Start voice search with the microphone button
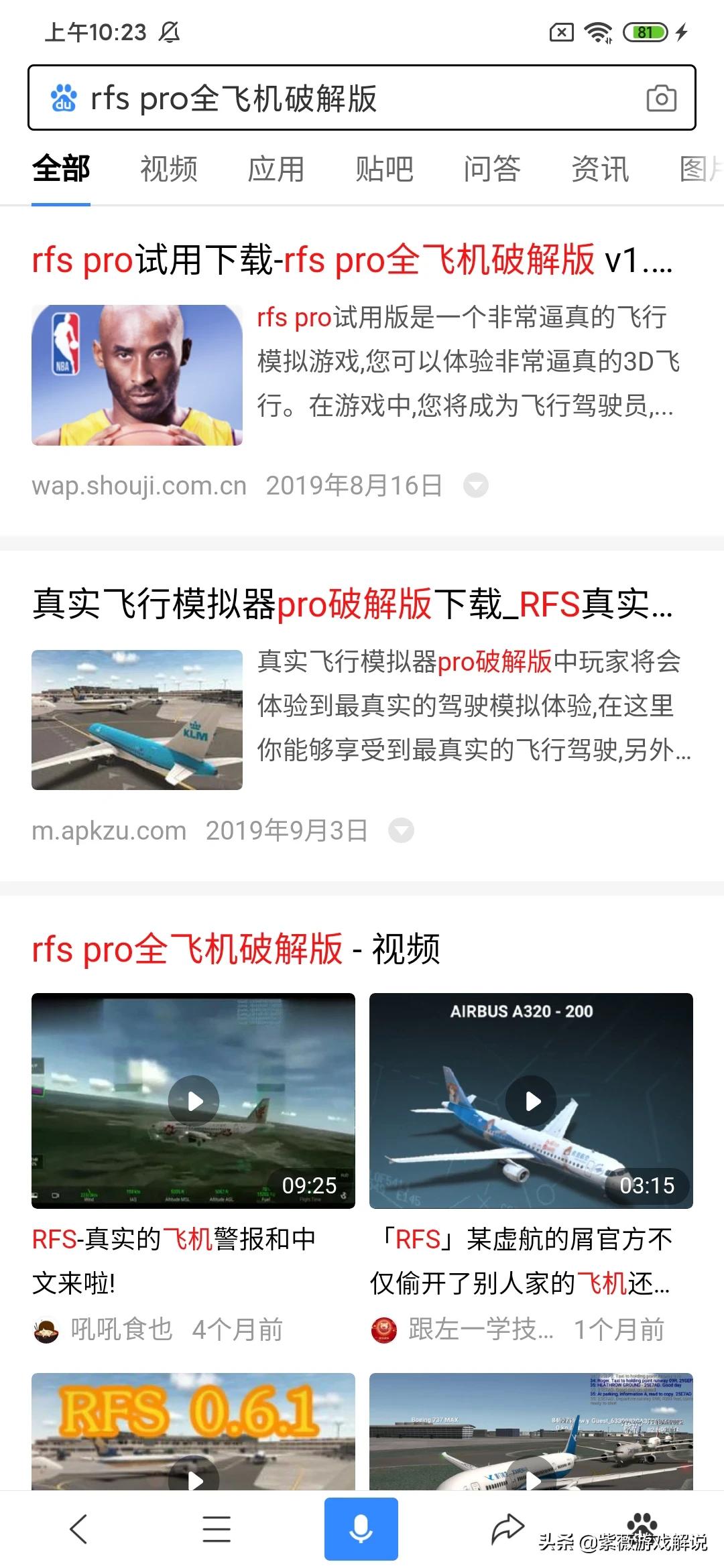Image resolution: width=724 pixels, height=1568 pixels. (361, 1529)
